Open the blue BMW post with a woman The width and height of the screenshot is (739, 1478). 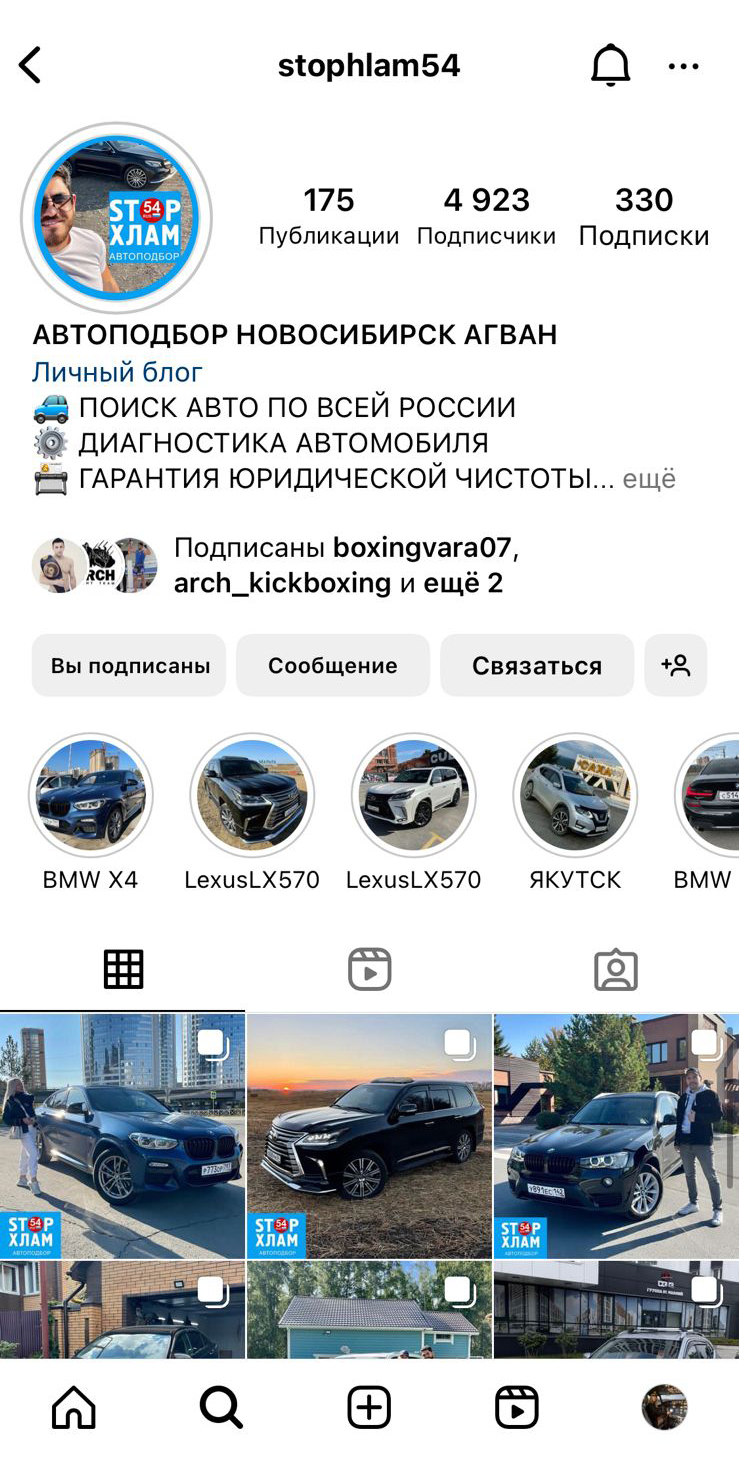(122, 1136)
